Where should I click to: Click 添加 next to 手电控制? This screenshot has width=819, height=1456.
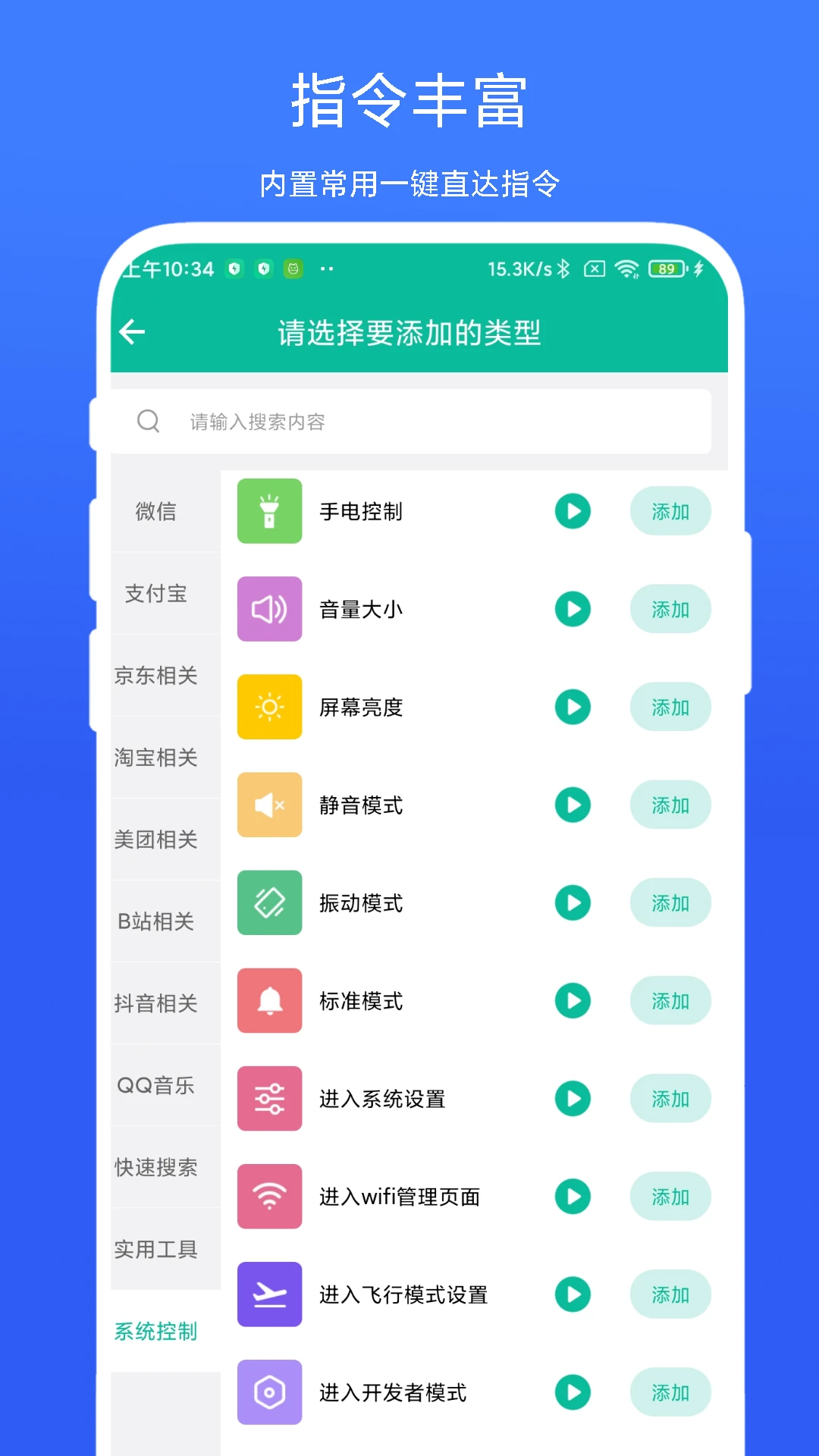point(670,511)
